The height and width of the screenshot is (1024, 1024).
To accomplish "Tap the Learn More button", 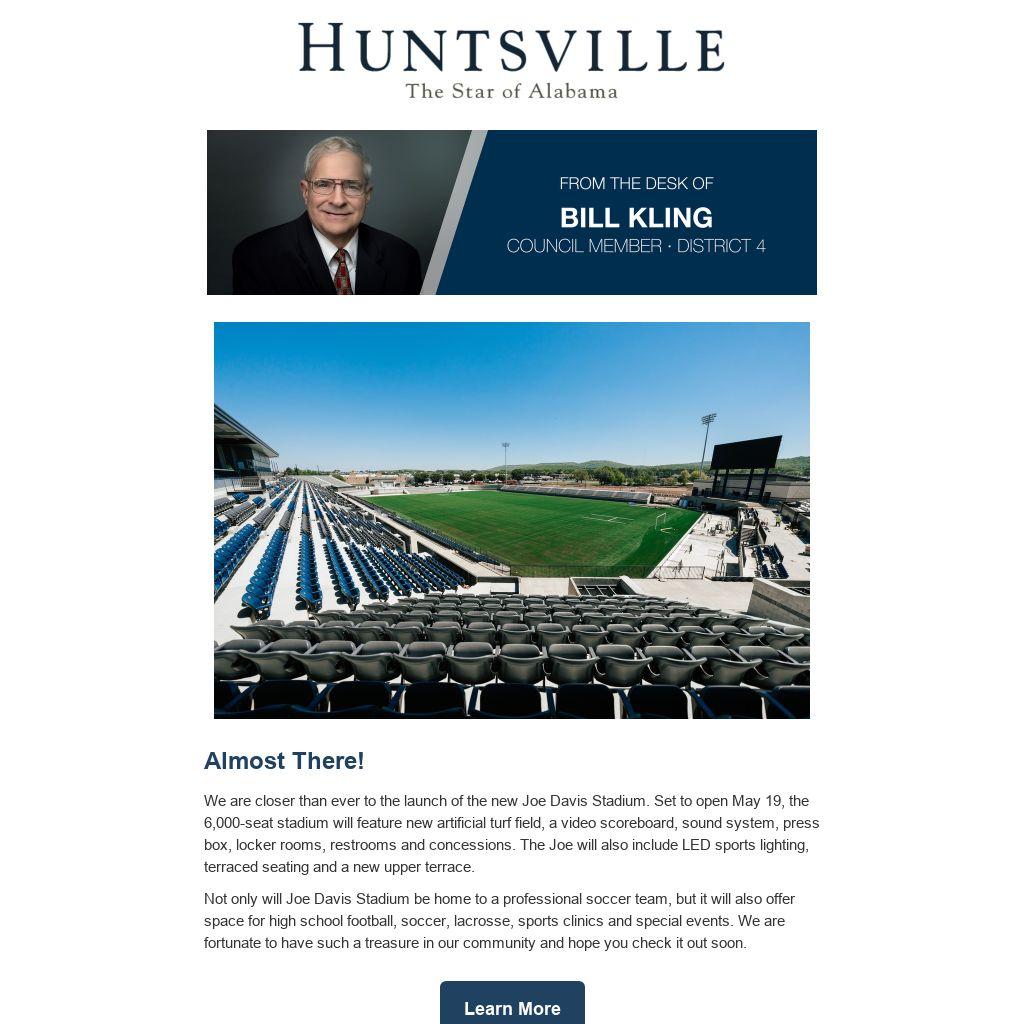I will (x=512, y=1006).
